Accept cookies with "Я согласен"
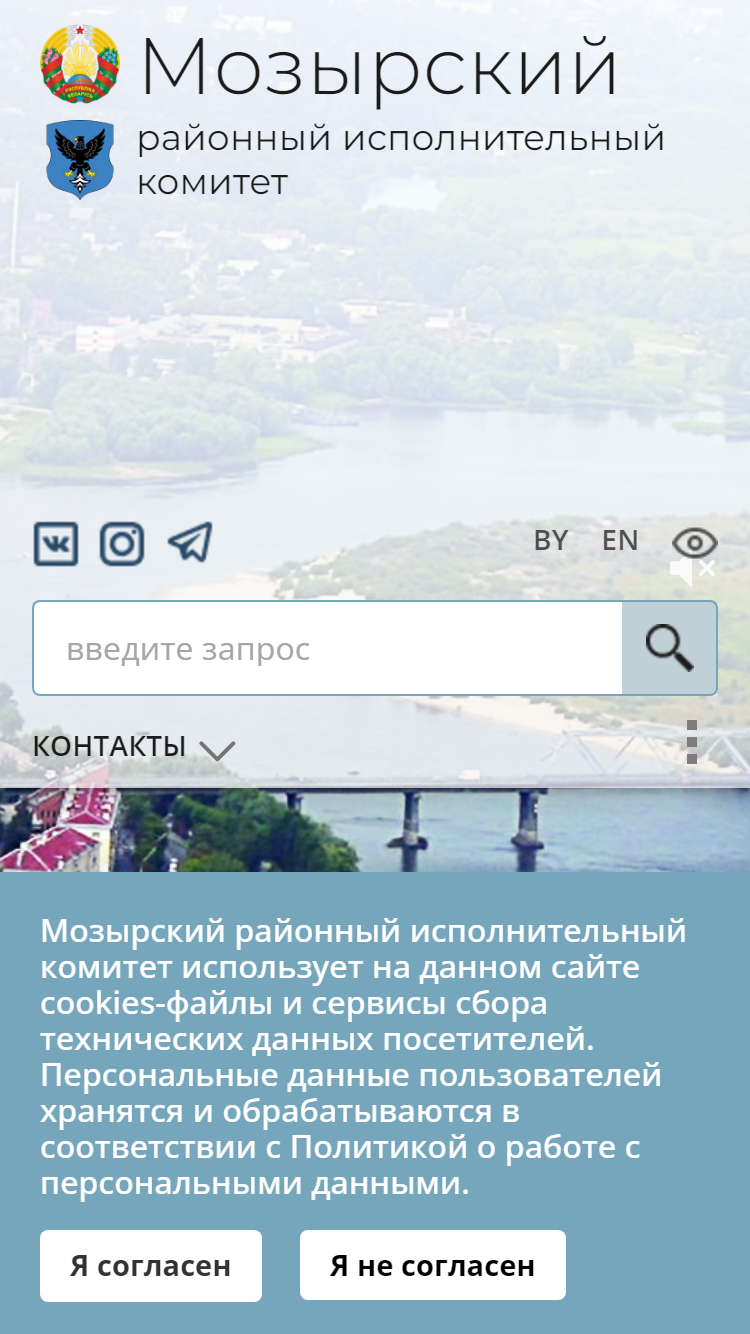The width and height of the screenshot is (750, 1334). (x=151, y=1266)
